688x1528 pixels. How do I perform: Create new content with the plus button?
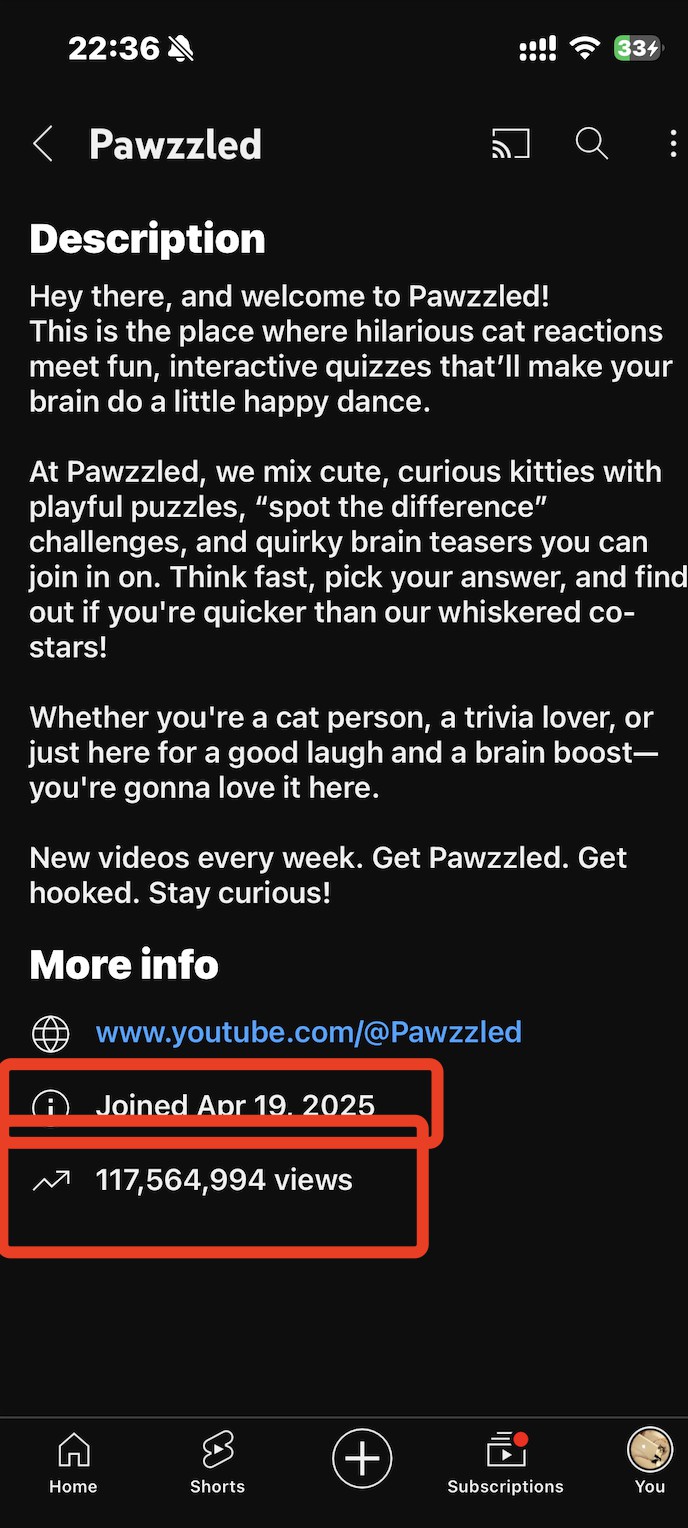[361, 1459]
